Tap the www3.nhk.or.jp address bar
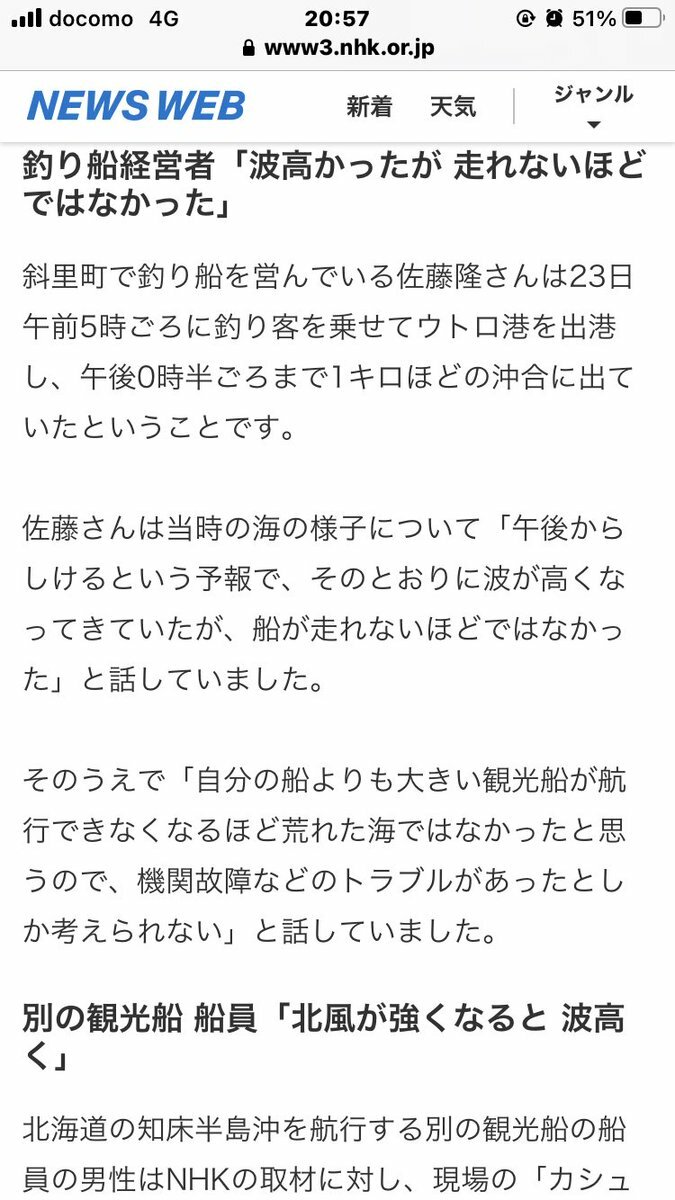The width and height of the screenshot is (675, 1200). [338, 48]
